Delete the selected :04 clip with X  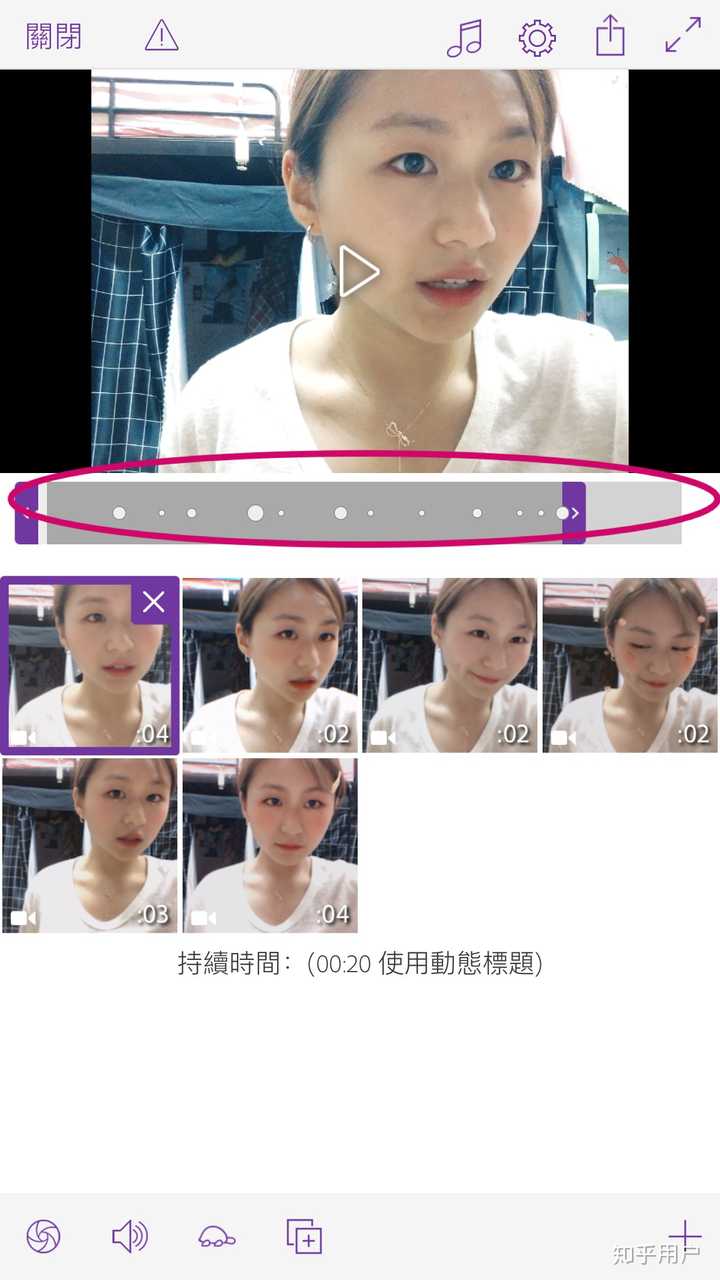pos(154,601)
